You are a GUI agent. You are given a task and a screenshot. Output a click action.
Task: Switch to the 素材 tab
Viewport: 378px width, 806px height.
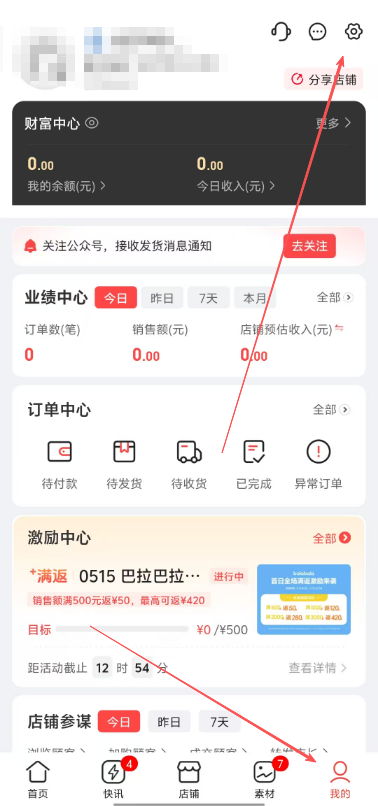point(266,779)
